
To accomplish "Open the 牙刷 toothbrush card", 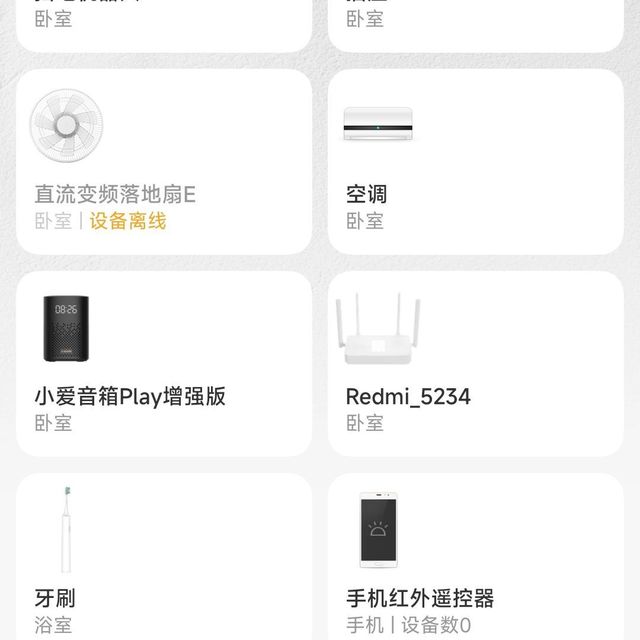I will [x=164, y=560].
